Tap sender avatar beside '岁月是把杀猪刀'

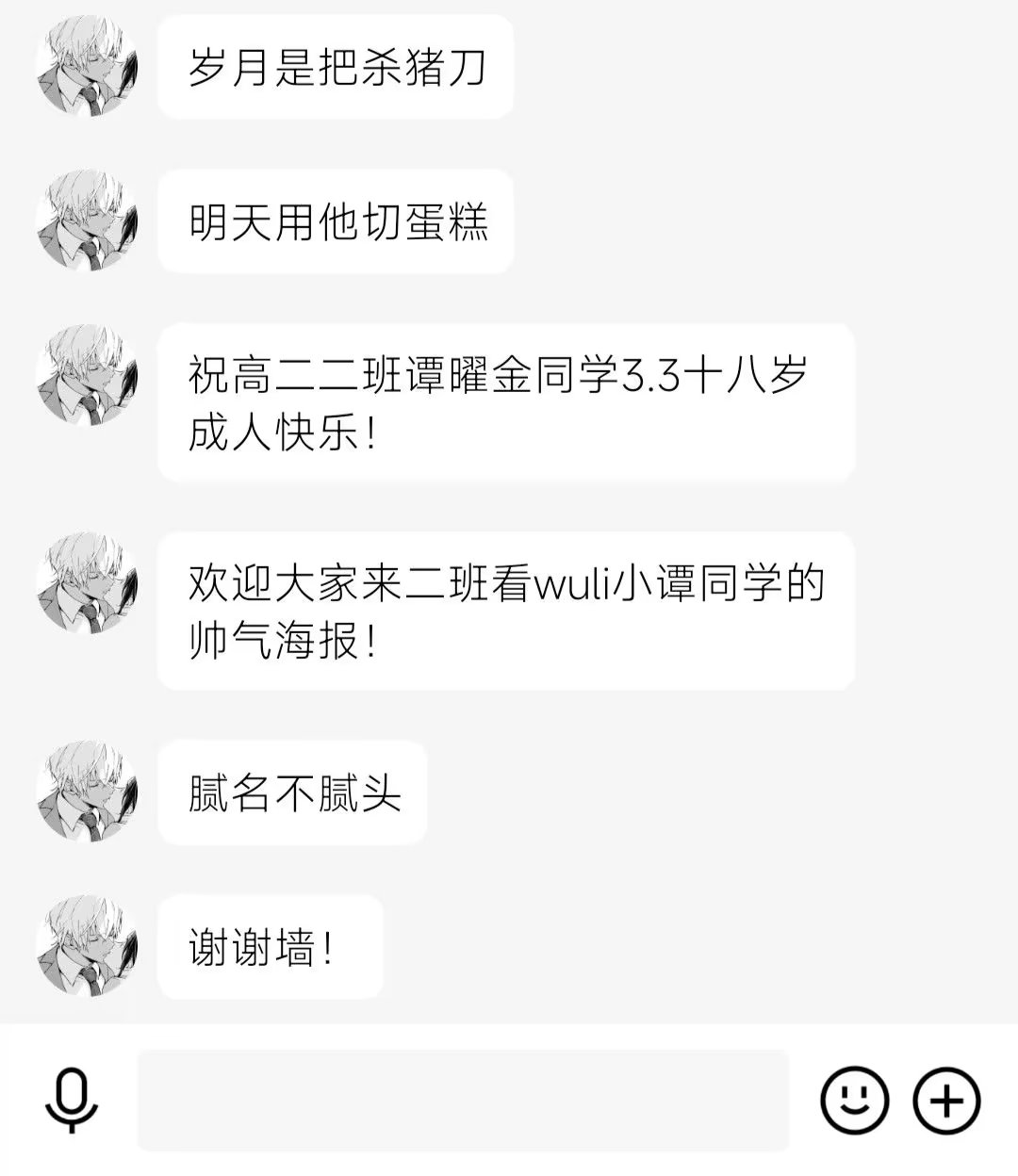(87, 67)
